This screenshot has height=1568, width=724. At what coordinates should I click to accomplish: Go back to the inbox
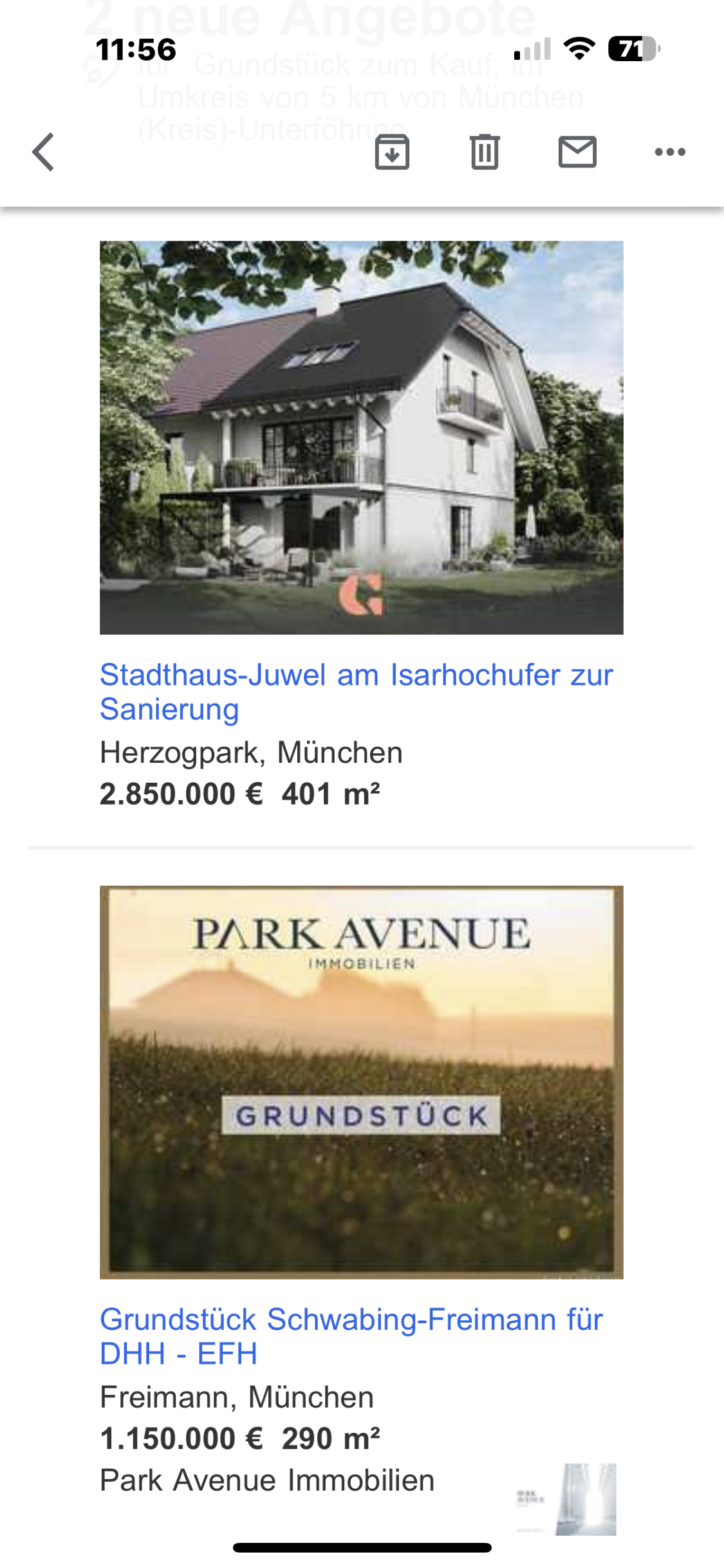coord(43,152)
